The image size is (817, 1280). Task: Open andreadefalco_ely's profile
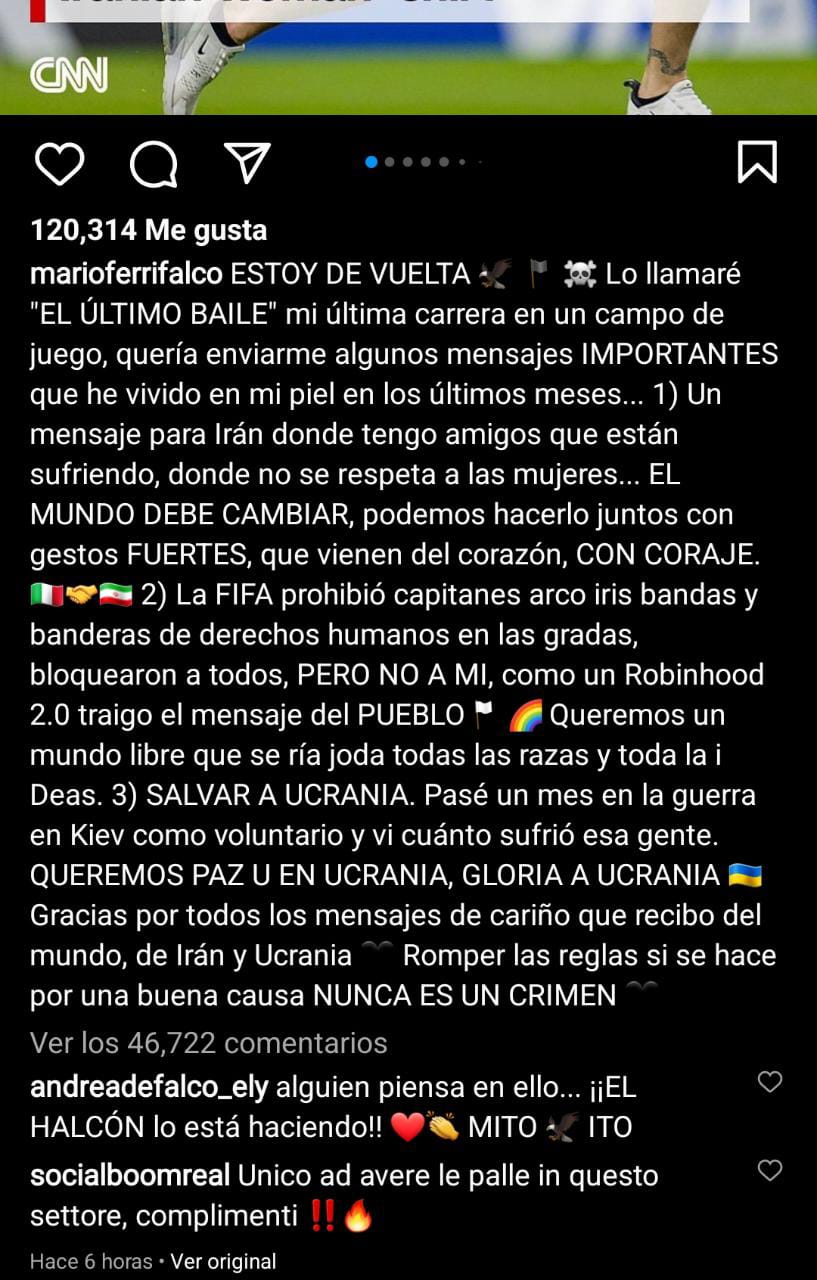(x=148, y=1087)
